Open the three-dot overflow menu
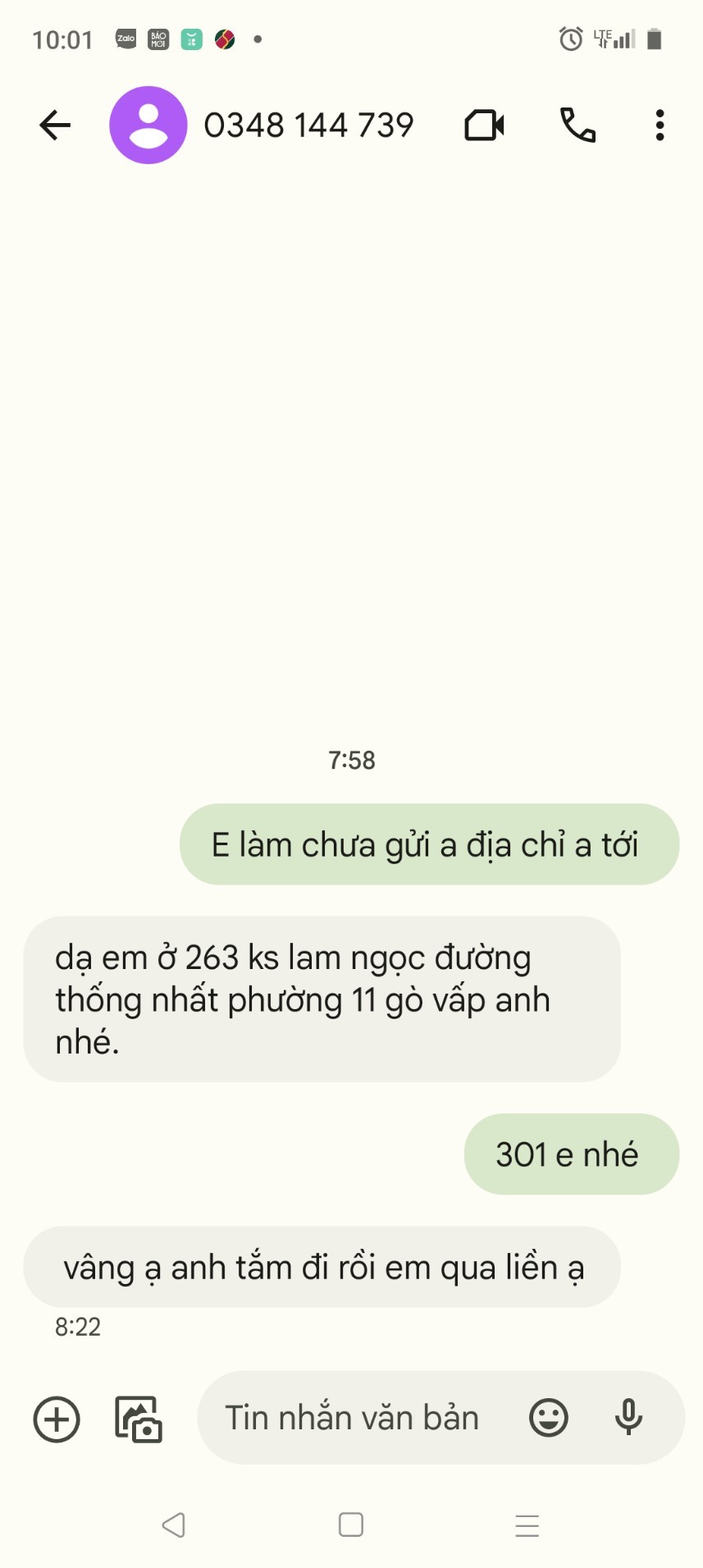703x1568 pixels. pyautogui.click(x=660, y=126)
